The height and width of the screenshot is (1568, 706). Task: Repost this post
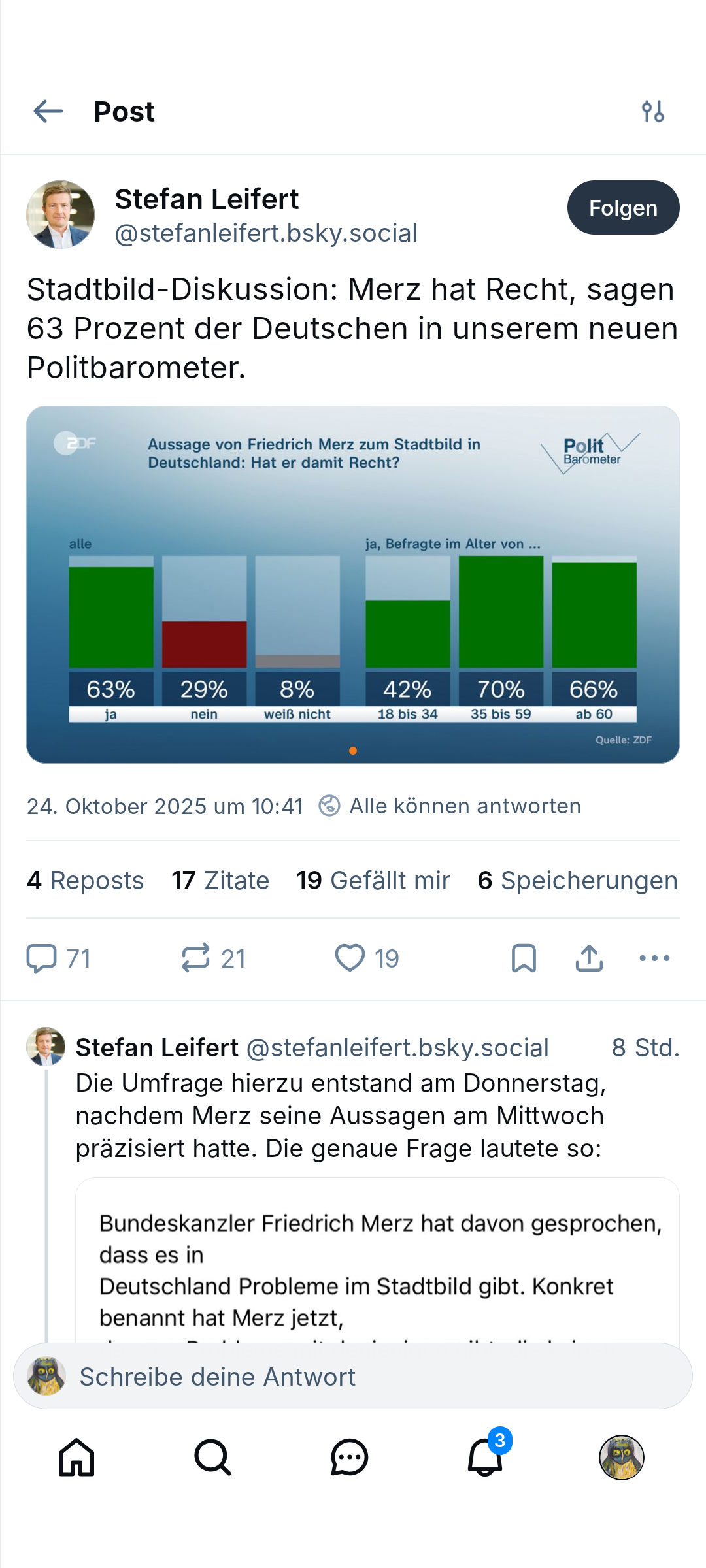[x=195, y=958]
